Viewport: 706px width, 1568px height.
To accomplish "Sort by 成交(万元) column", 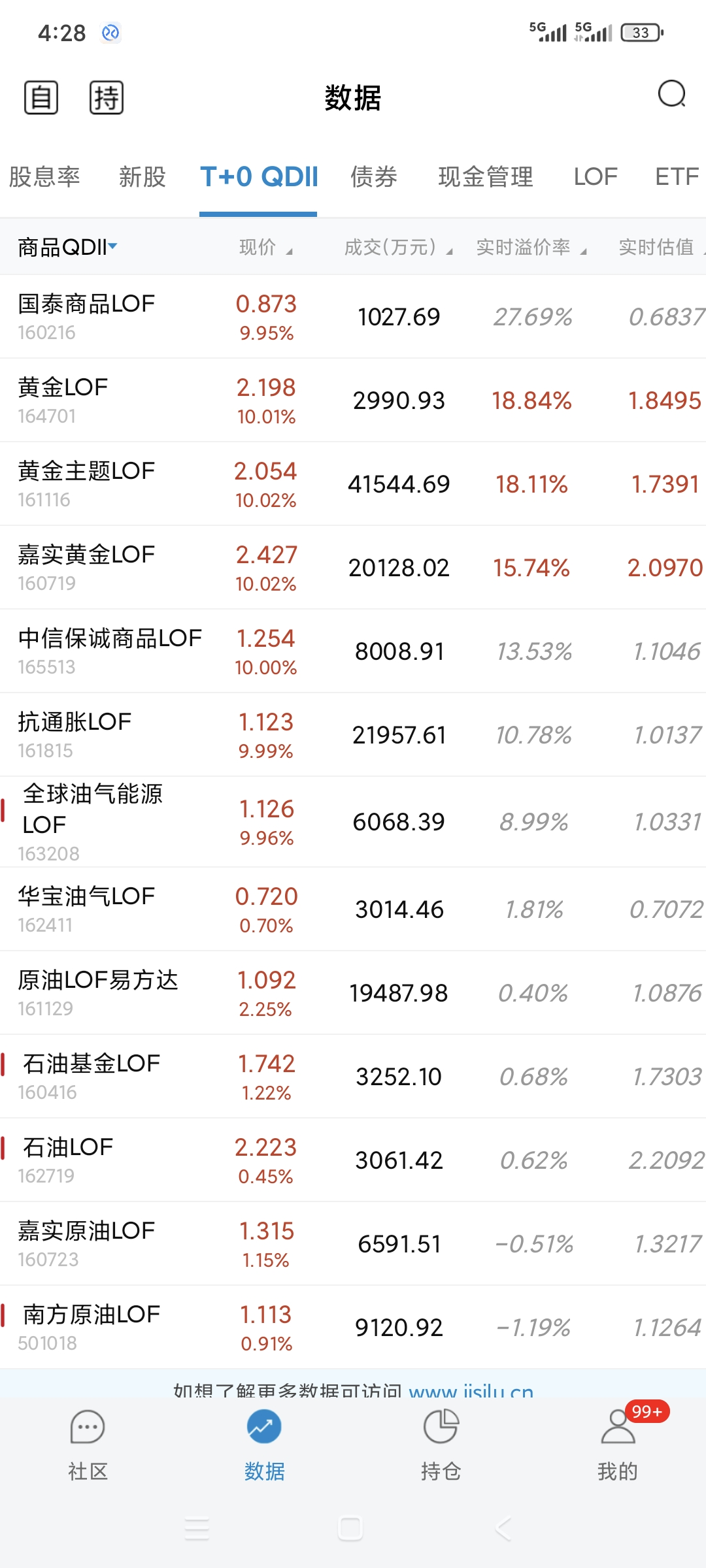I will 397,247.
